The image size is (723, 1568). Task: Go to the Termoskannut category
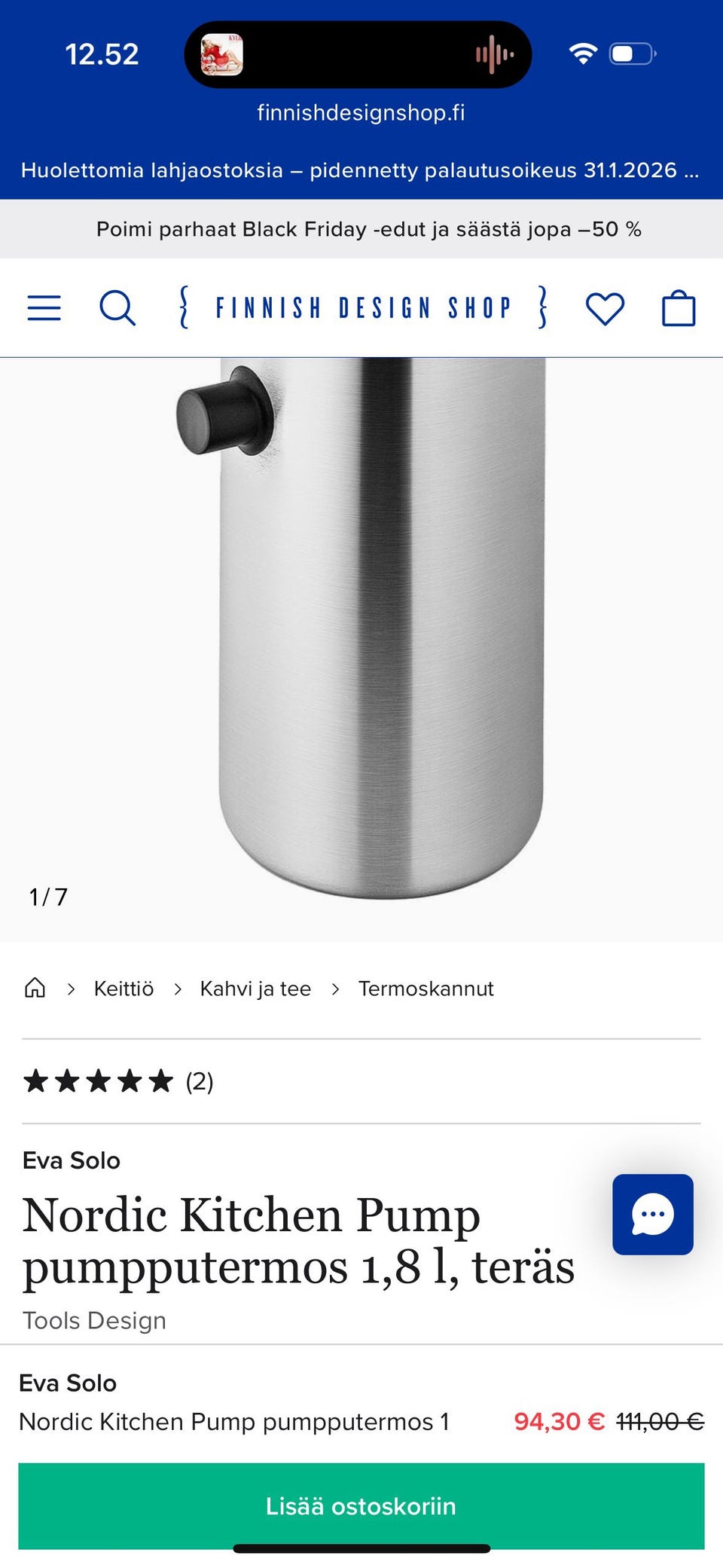[428, 988]
